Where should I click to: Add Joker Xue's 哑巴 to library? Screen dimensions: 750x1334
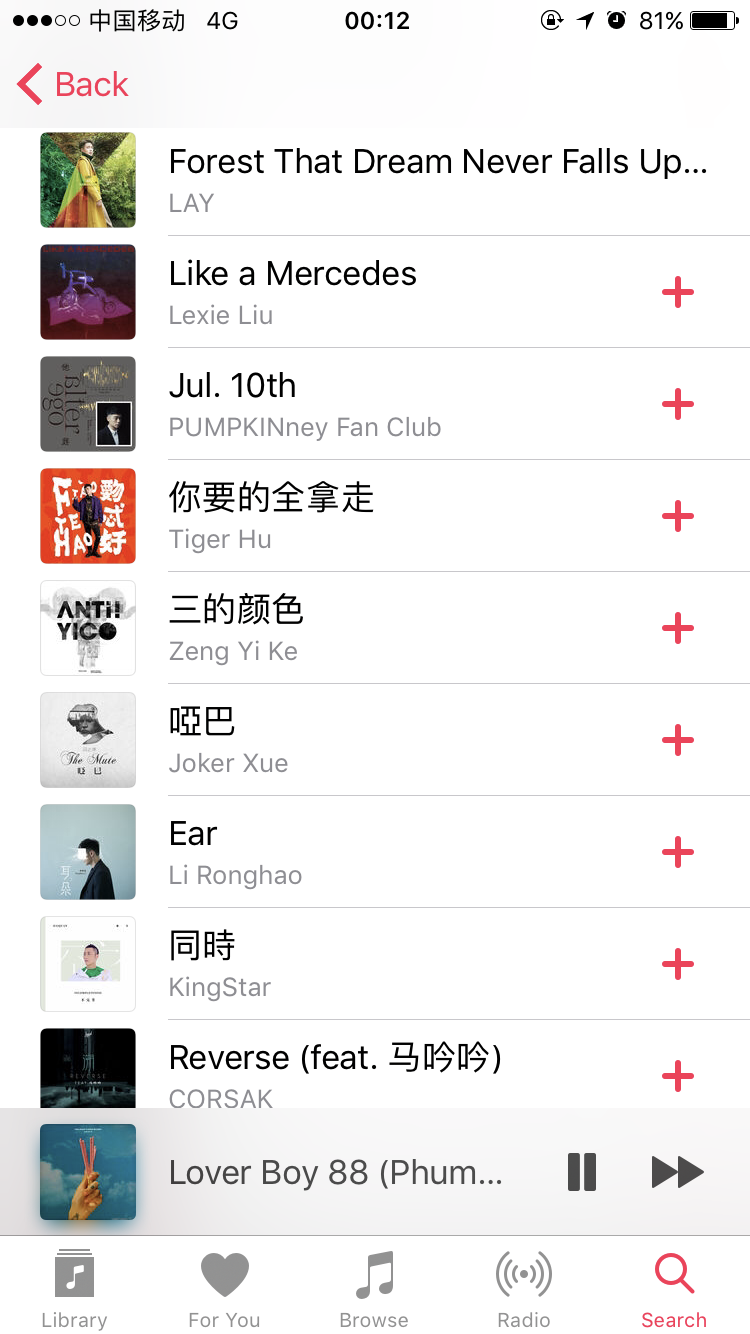point(678,740)
